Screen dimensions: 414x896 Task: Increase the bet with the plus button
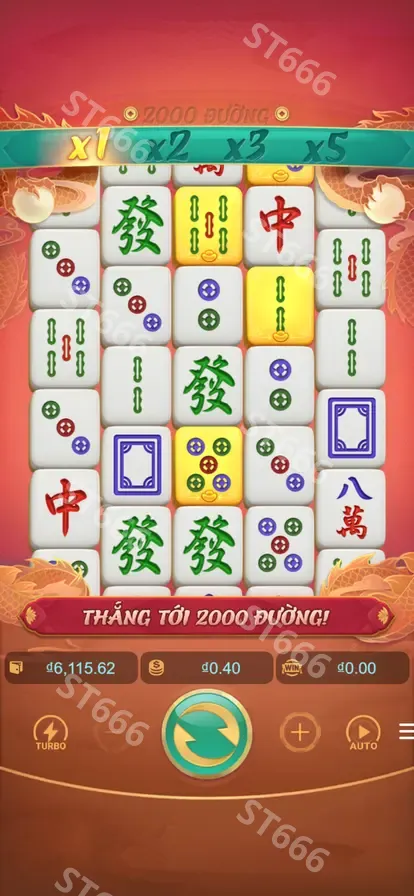point(300,732)
